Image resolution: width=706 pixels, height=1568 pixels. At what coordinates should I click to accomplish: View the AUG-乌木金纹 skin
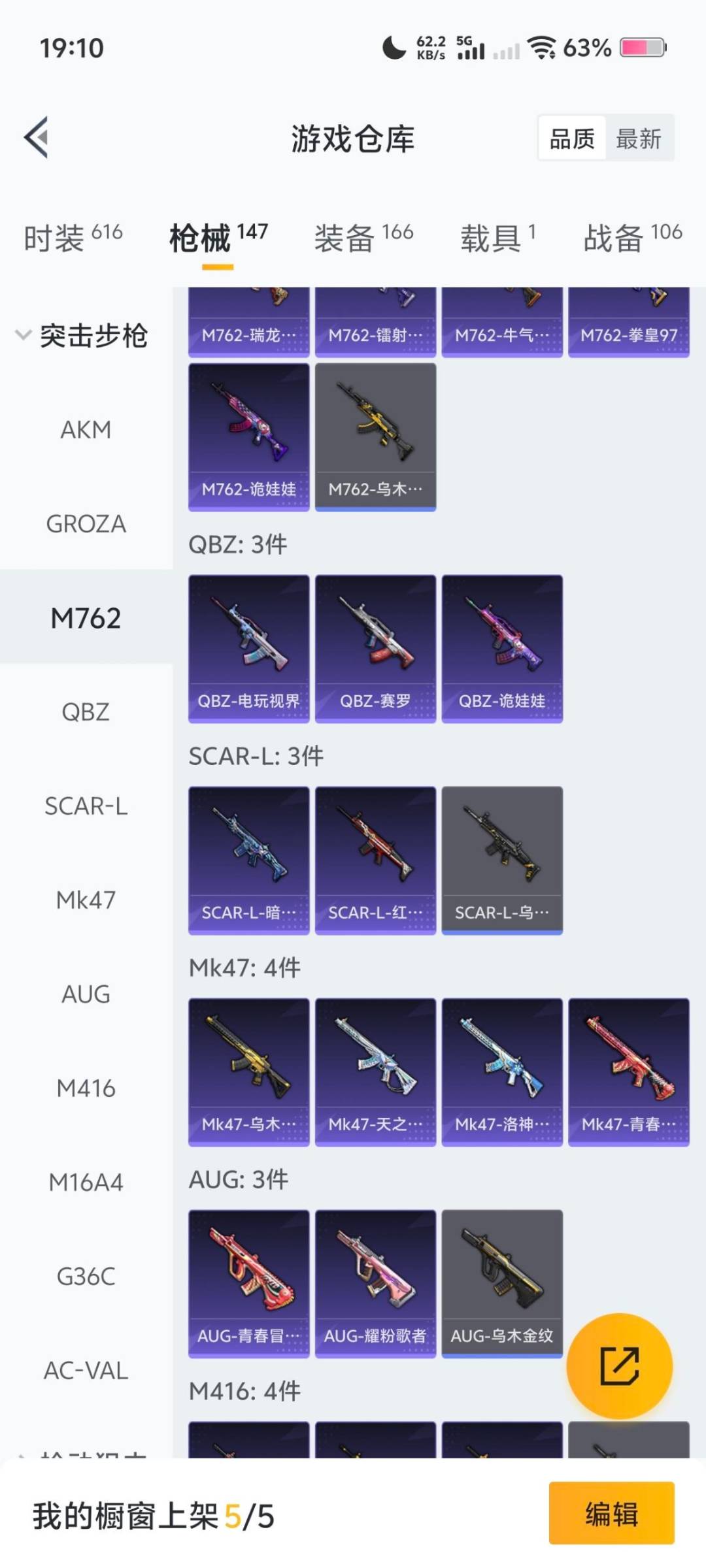point(502,1283)
